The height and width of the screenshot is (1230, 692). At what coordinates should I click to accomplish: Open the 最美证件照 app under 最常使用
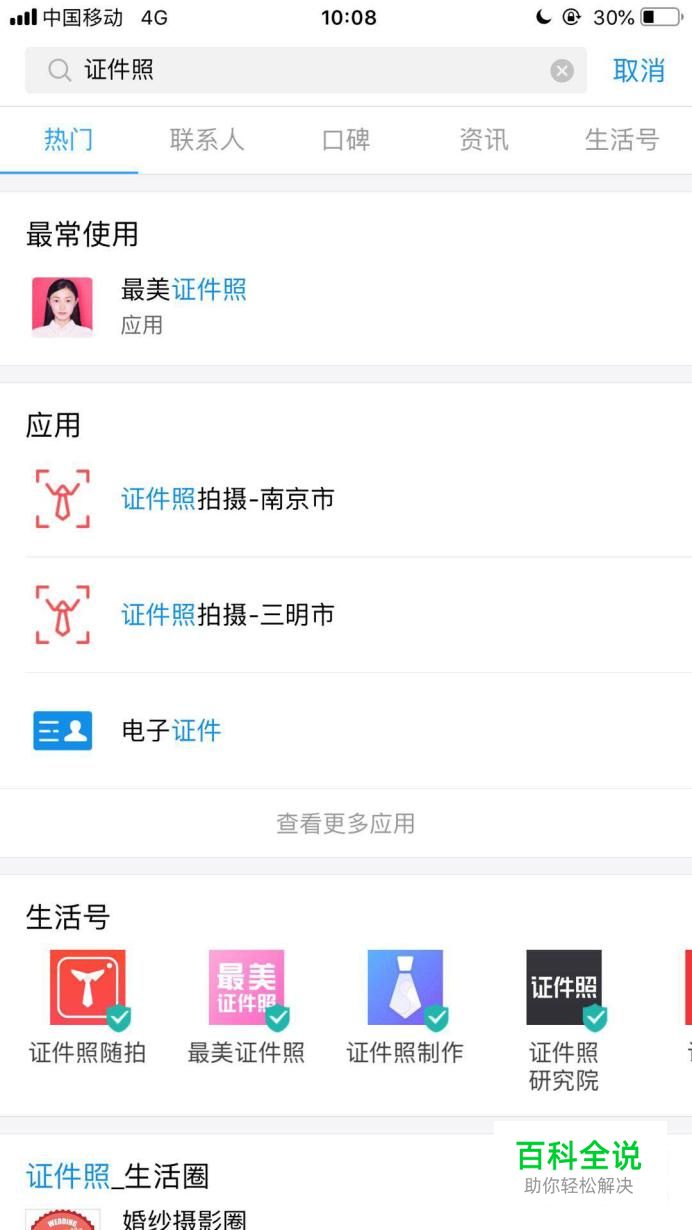point(184,306)
